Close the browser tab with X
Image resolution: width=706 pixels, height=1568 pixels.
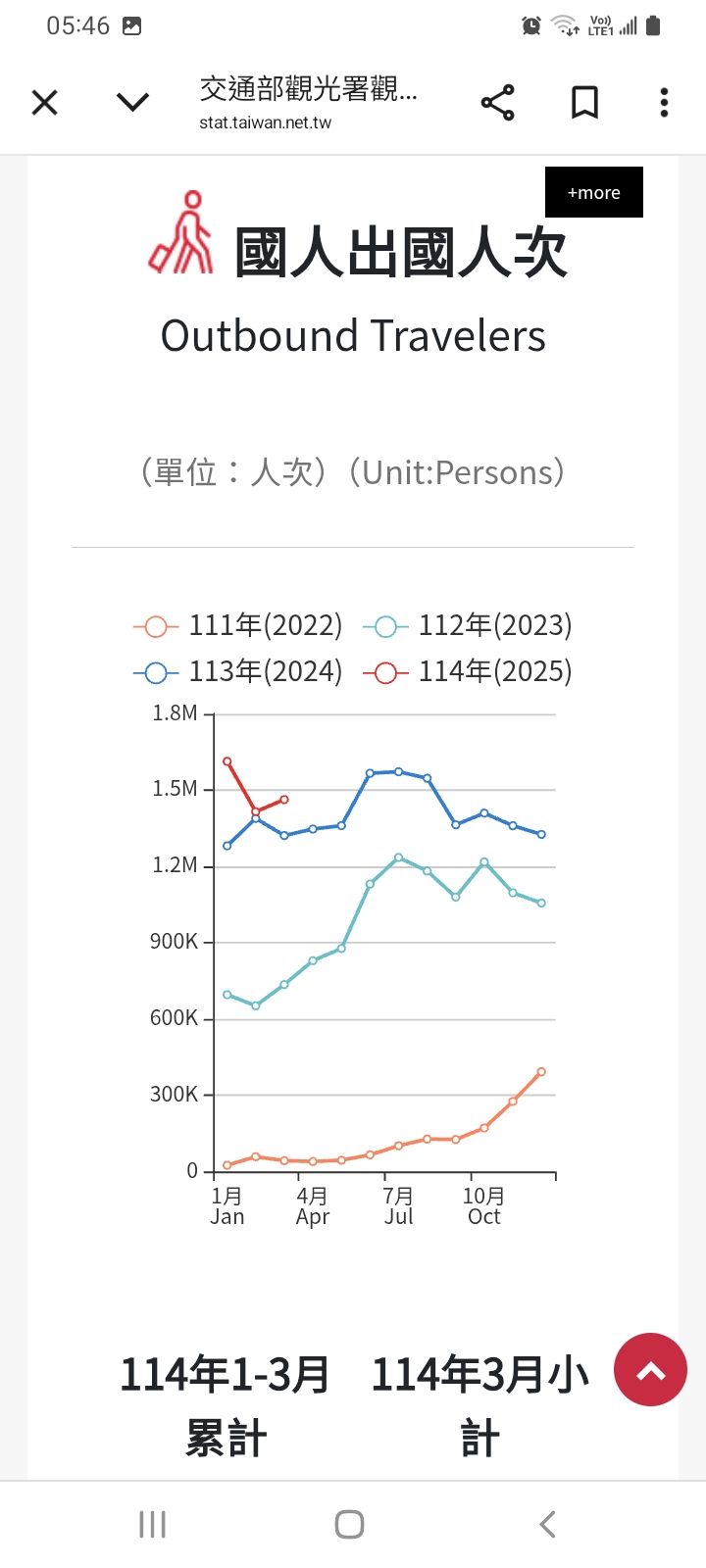[45, 102]
